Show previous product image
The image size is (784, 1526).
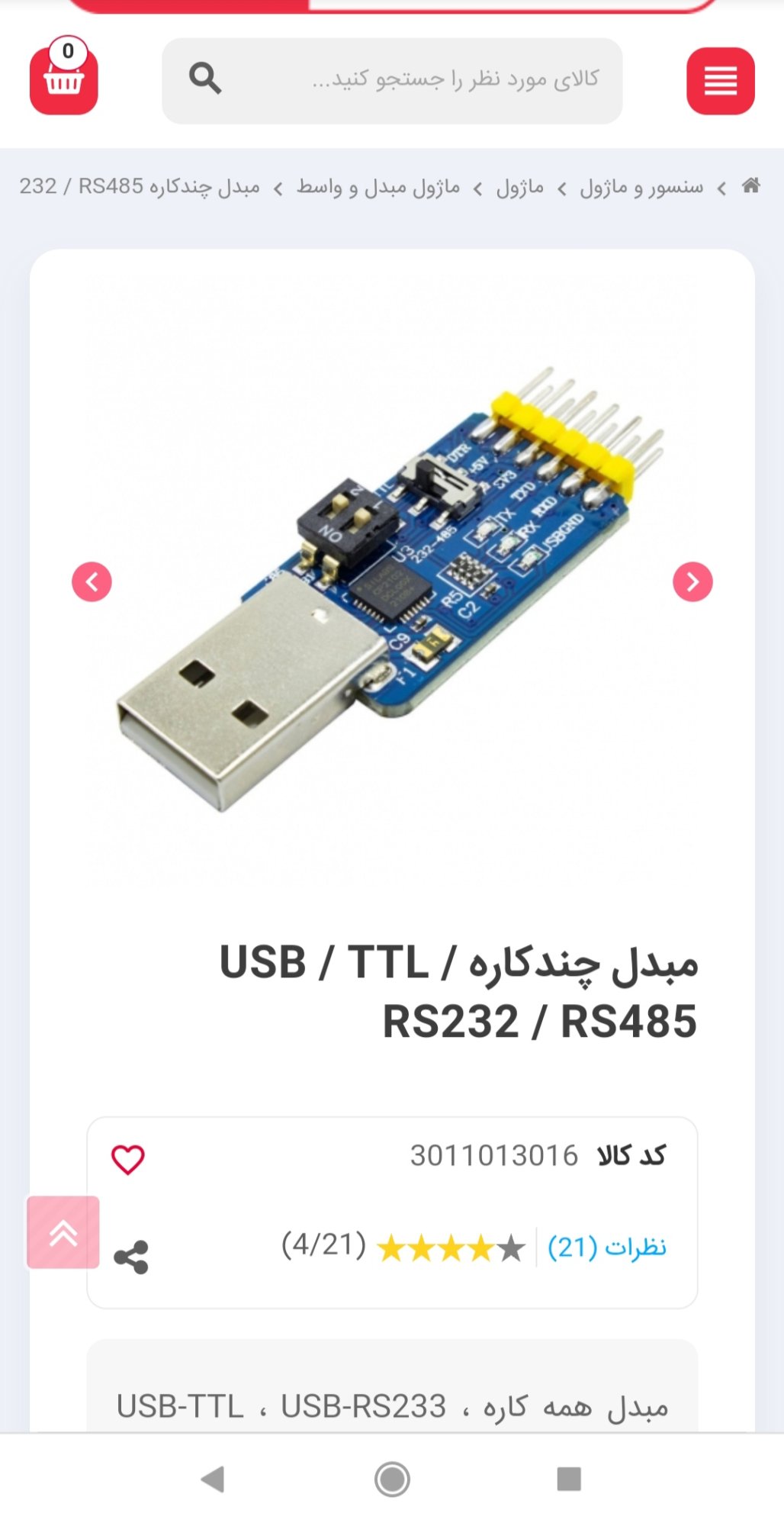[92, 582]
